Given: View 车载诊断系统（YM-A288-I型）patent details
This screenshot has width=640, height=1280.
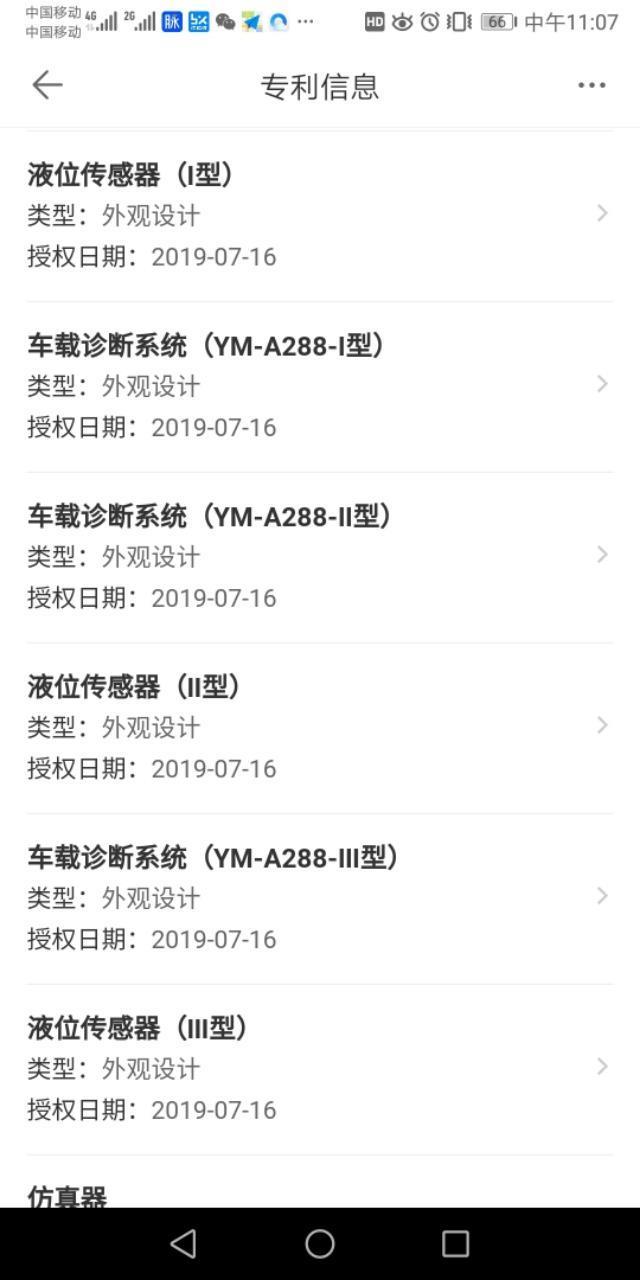Looking at the screenshot, I should 320,386.
